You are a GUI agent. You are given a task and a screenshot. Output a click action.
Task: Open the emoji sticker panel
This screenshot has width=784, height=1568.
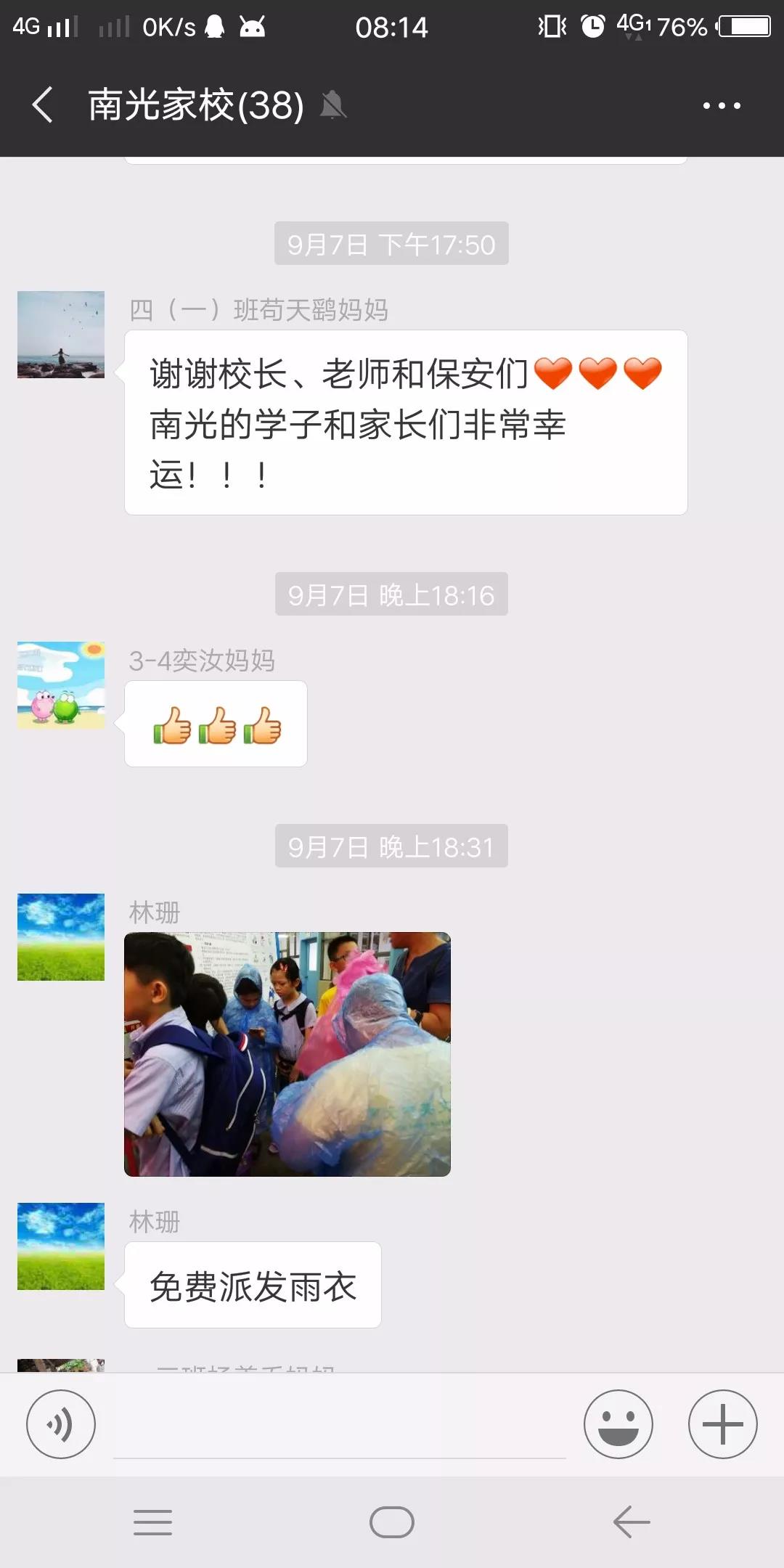click(618, 1424)
